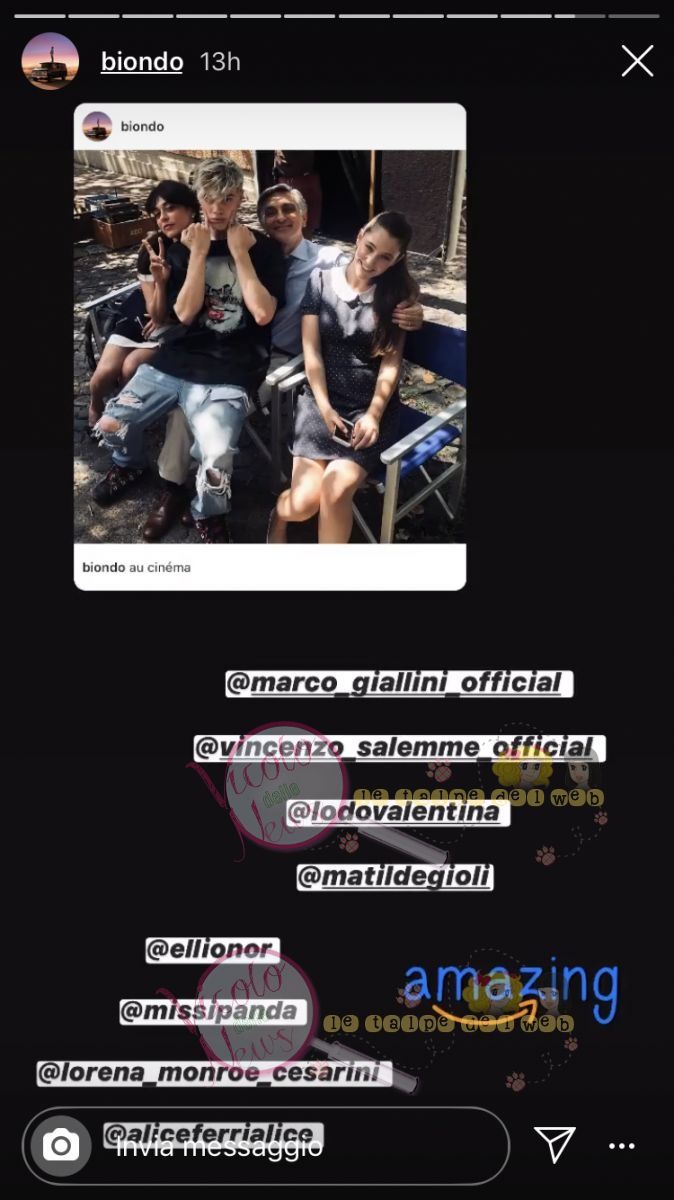
Task: Open the three-dot more options menu
Action: click(622, 1146)
